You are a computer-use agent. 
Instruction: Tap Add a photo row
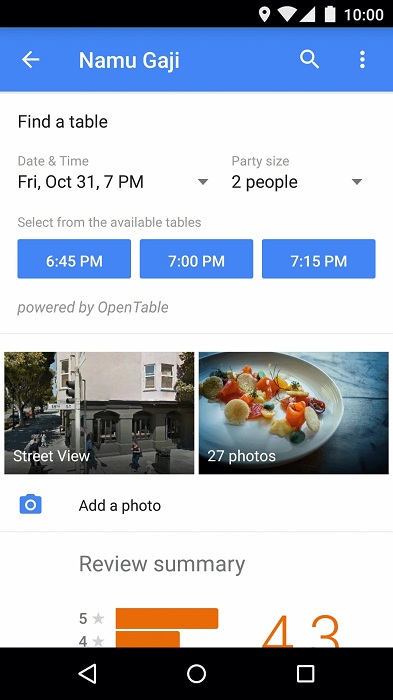196,505
